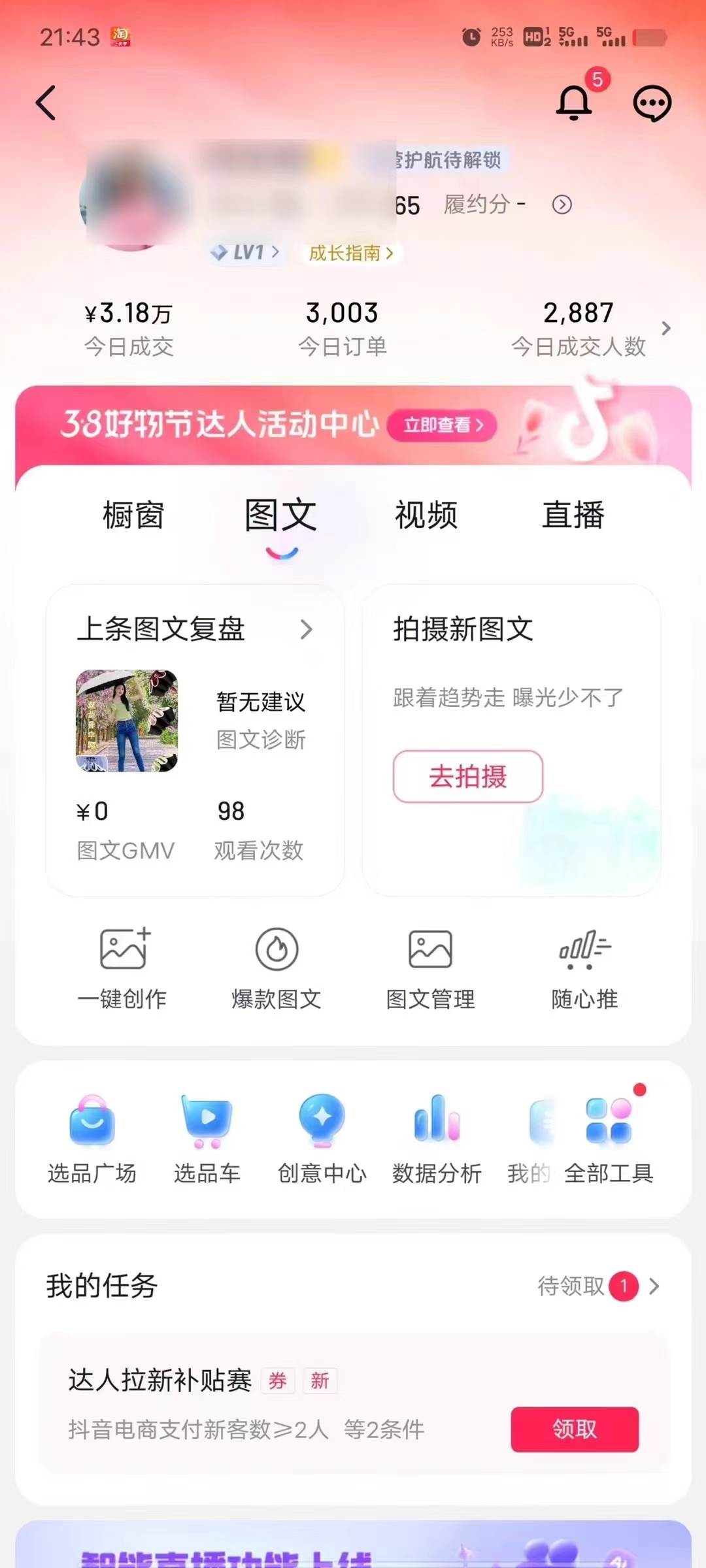Switch to the 直播 tab
This screenshot has width=706, height=1568.
click(573, 516)
